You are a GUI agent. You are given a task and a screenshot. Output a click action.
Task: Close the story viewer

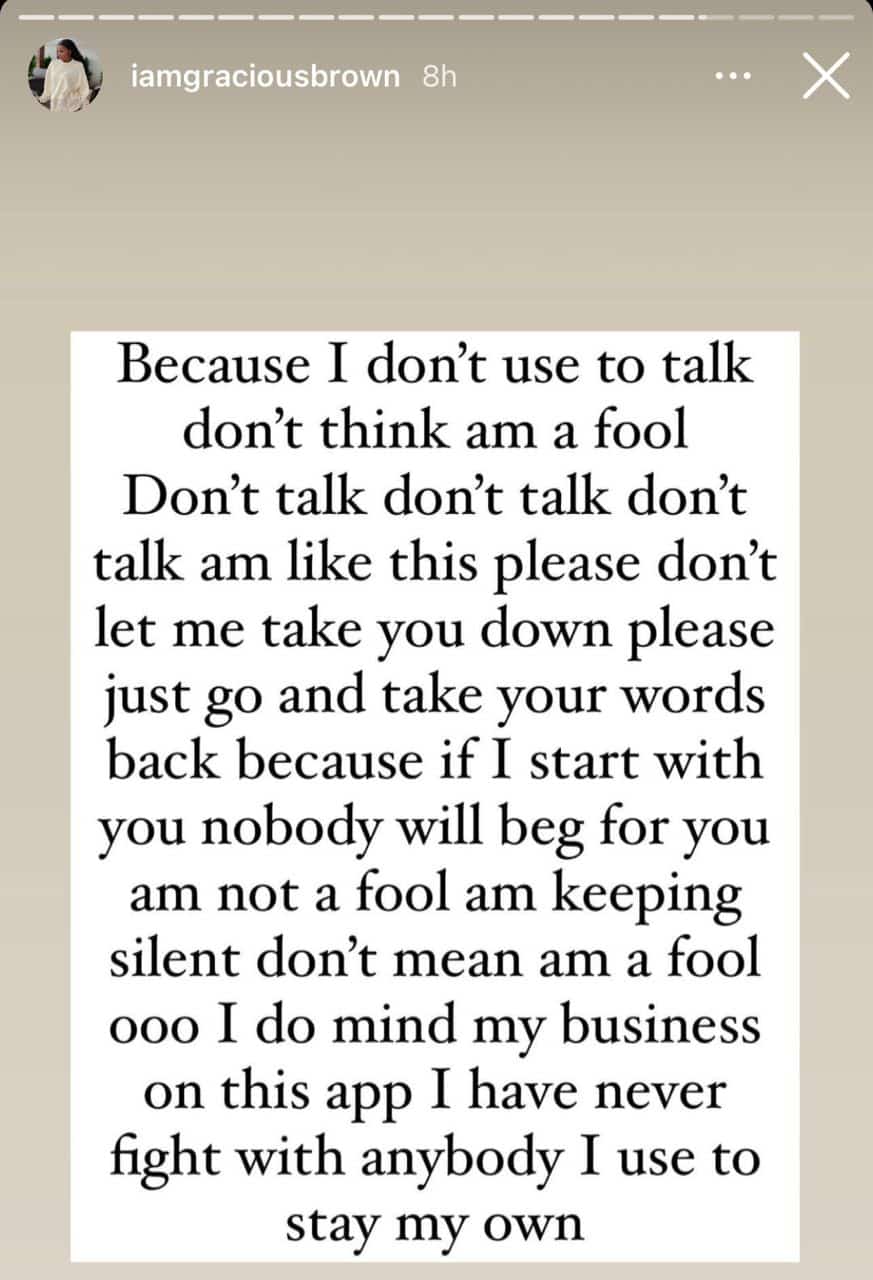tap(825, 77)
